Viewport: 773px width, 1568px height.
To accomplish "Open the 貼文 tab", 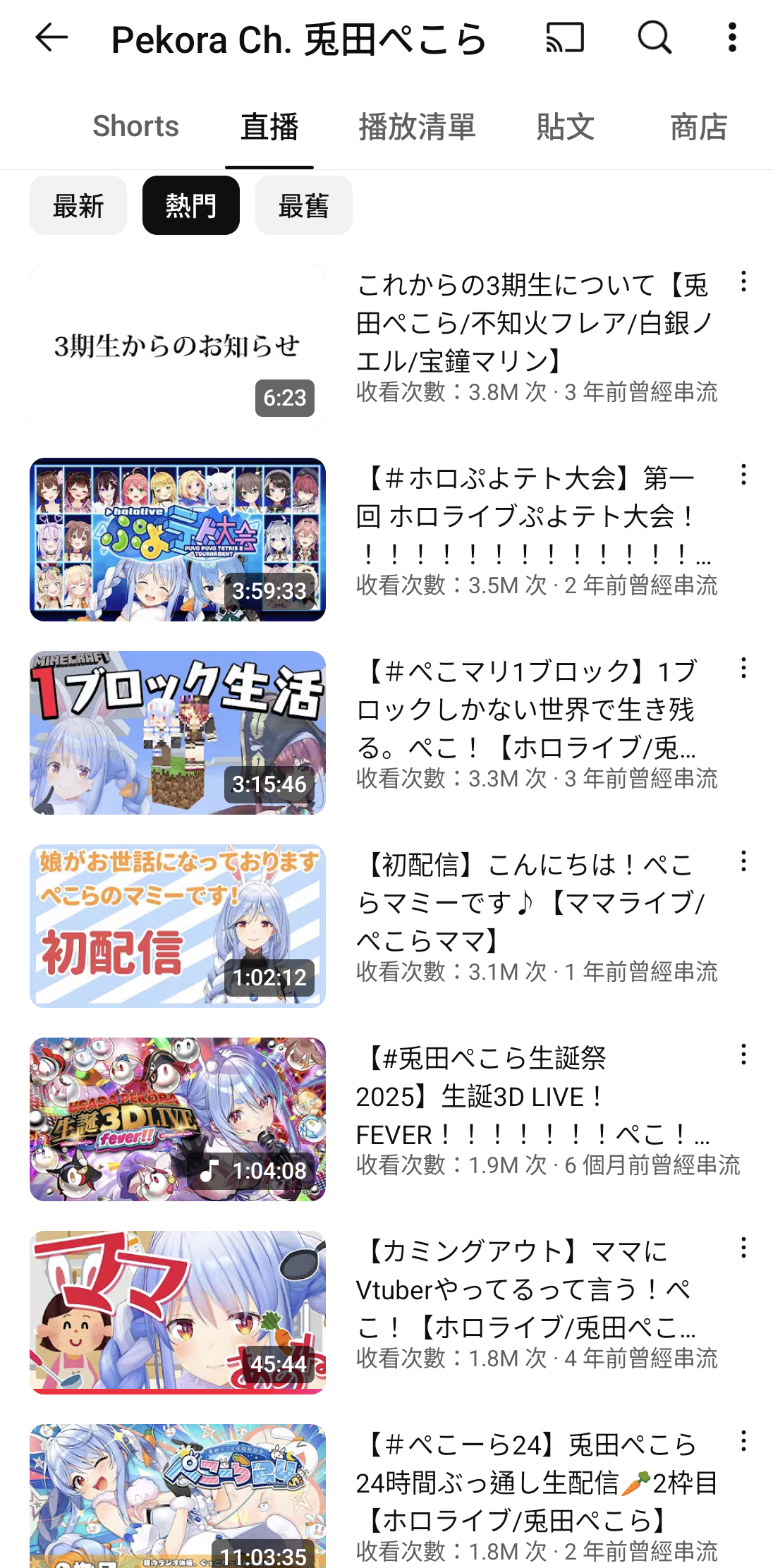I will click(566, 127).
